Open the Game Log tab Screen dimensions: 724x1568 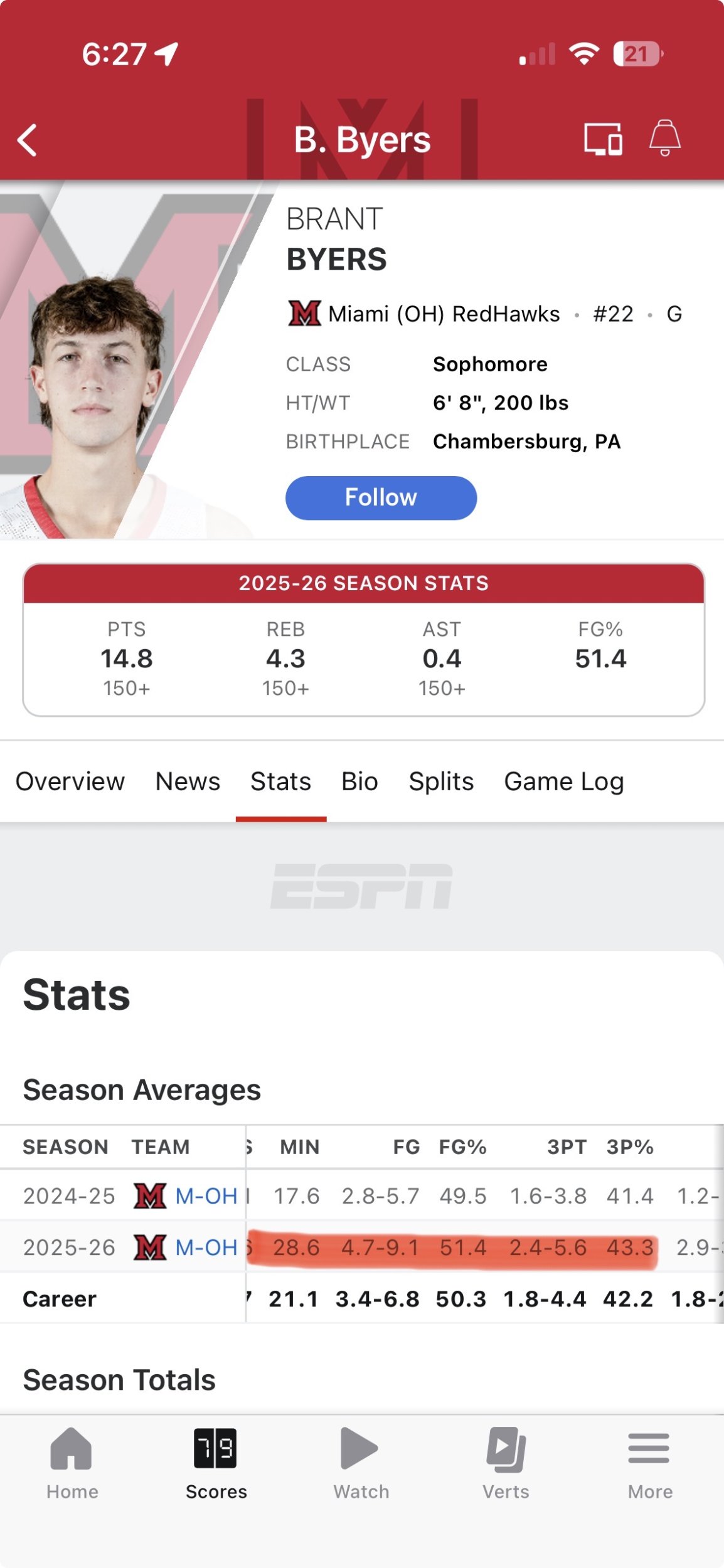(x=563, y=781)
